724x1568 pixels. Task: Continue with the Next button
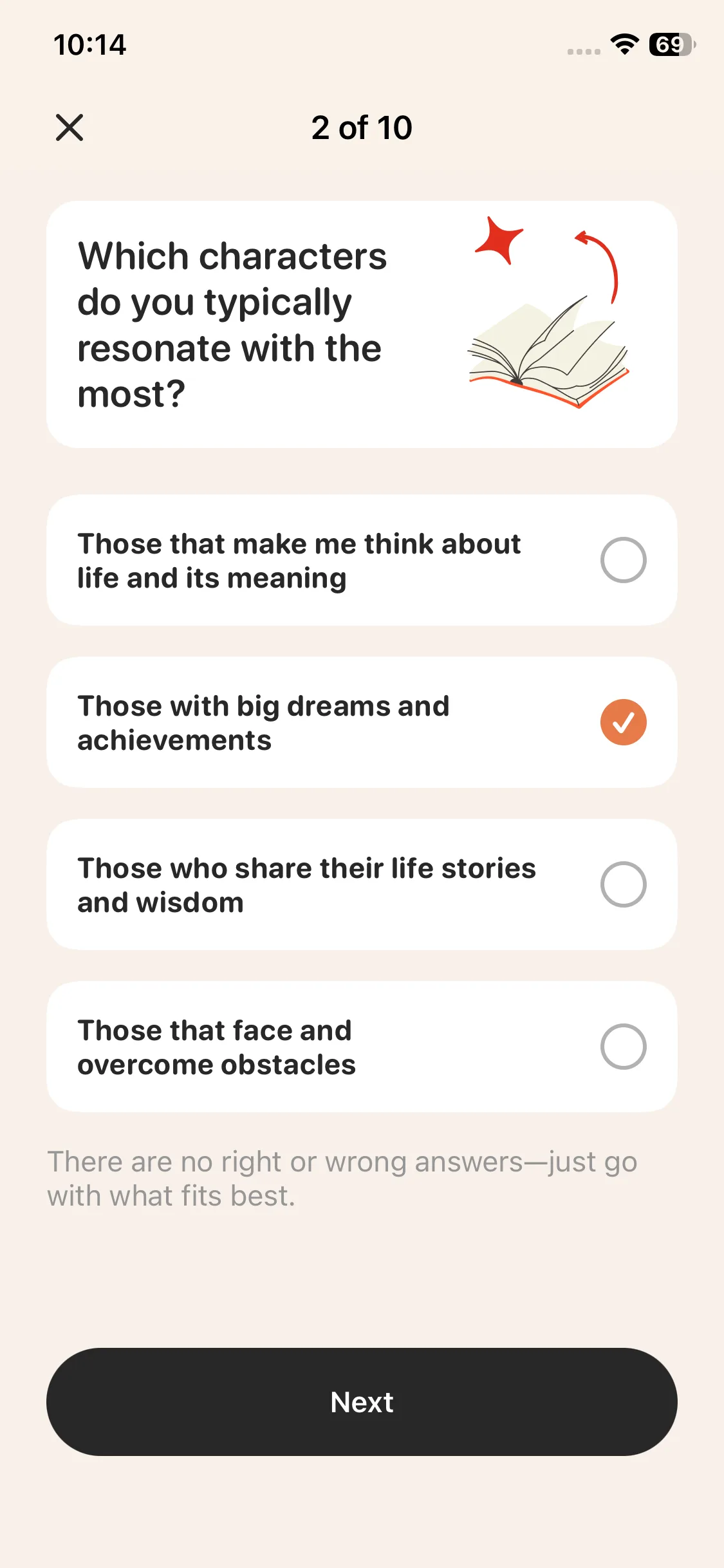pos(362,1402)
